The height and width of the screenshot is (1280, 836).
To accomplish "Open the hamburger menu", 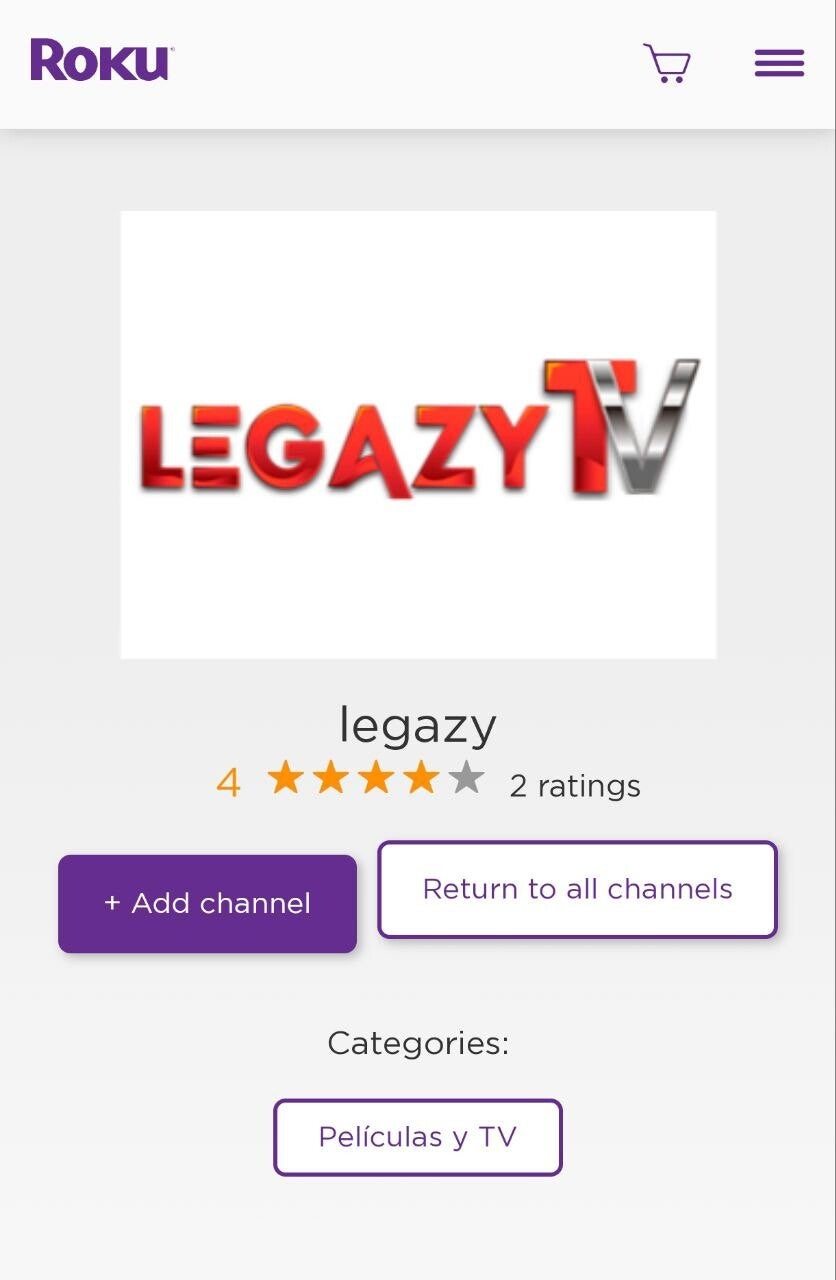I will pos(779,63).
